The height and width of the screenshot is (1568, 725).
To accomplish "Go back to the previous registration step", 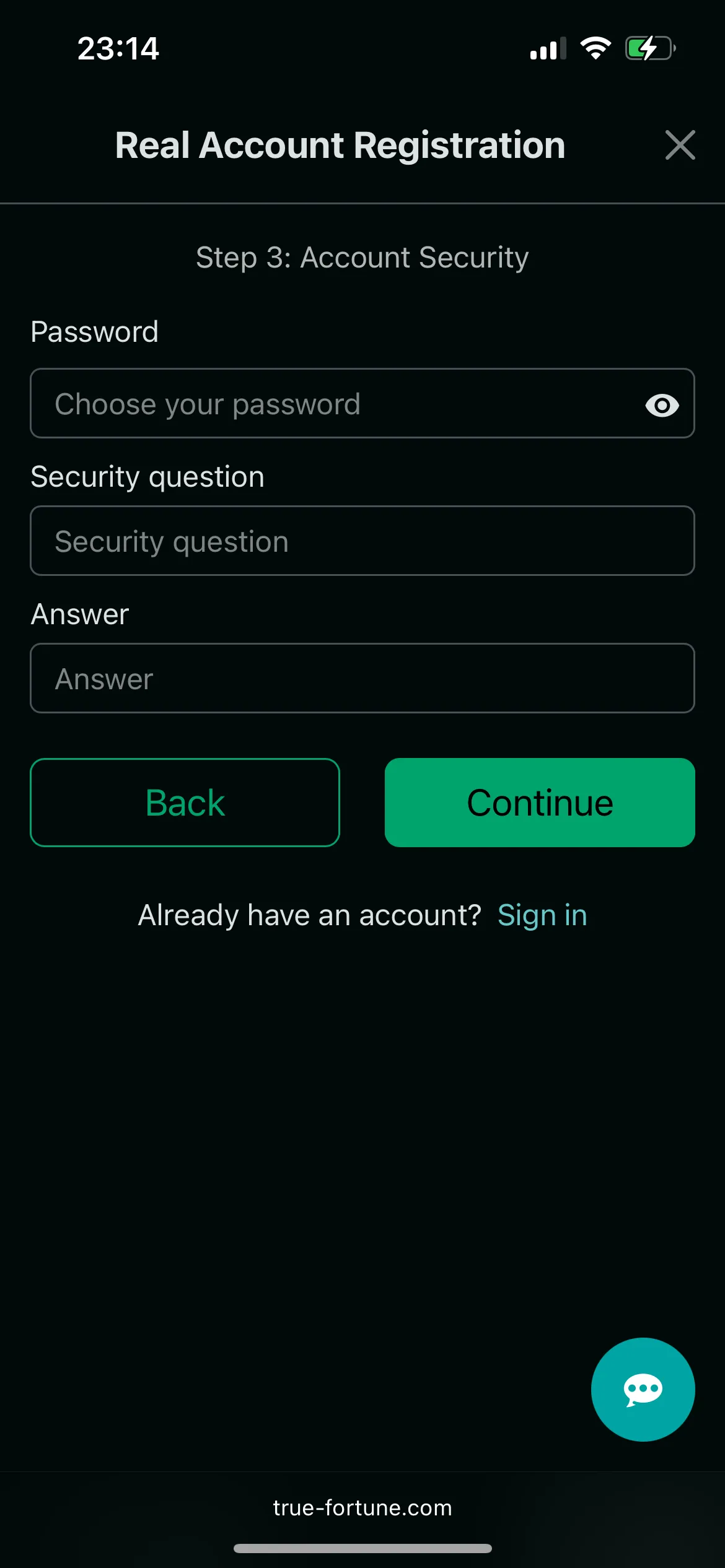I will tap(185, 803).
